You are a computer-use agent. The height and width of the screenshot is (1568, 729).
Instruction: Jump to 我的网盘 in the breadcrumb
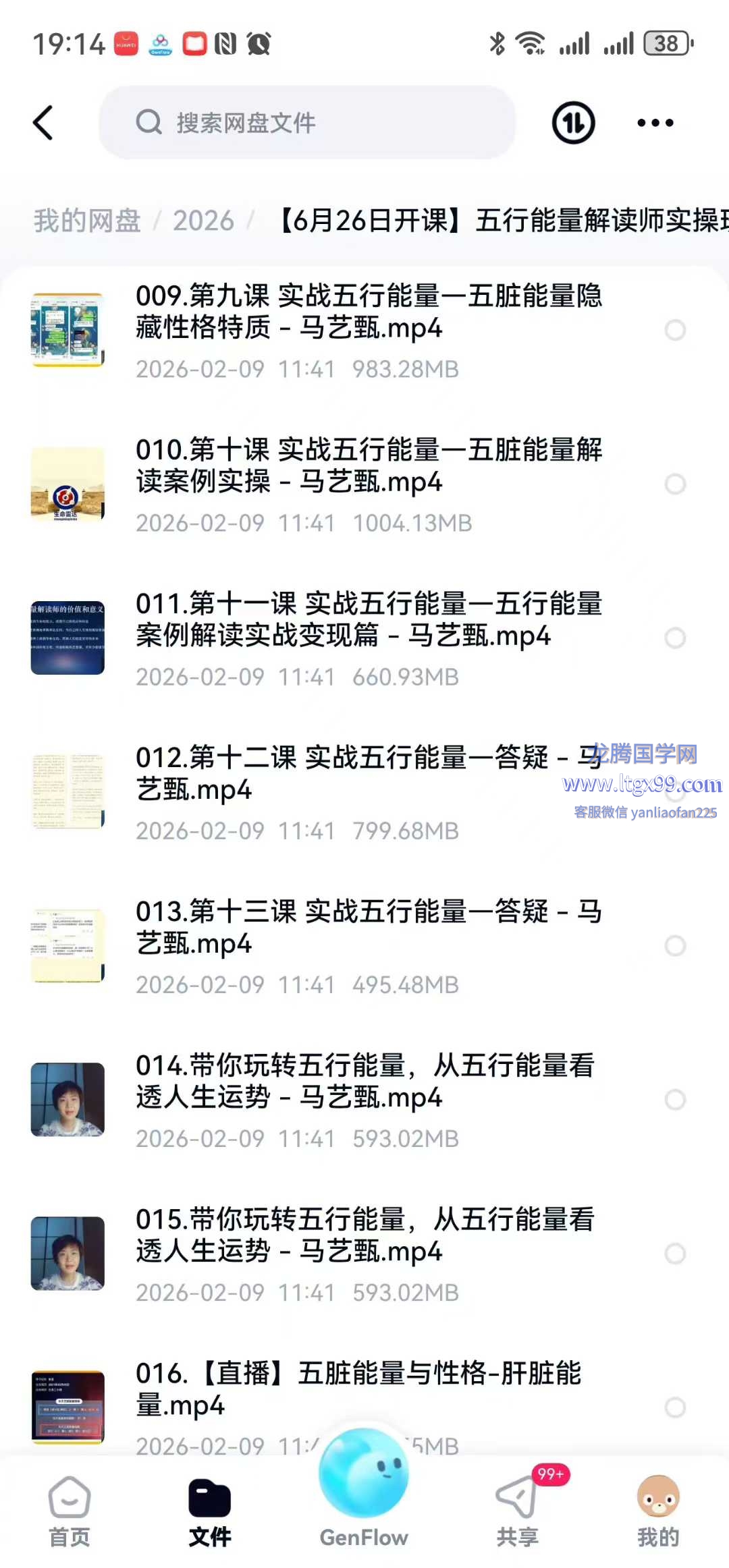pos(88,221)
